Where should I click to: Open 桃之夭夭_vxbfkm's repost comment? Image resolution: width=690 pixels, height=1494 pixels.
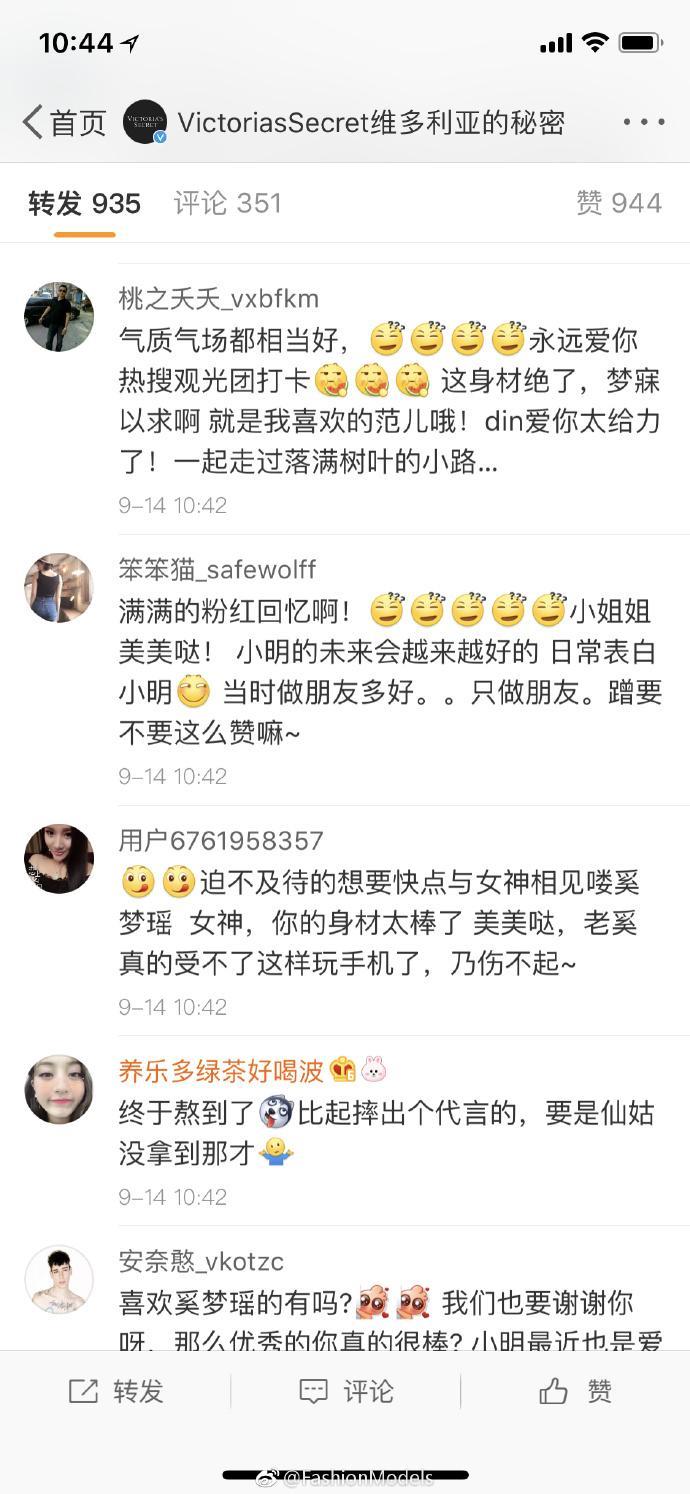[x=390, y=401]
